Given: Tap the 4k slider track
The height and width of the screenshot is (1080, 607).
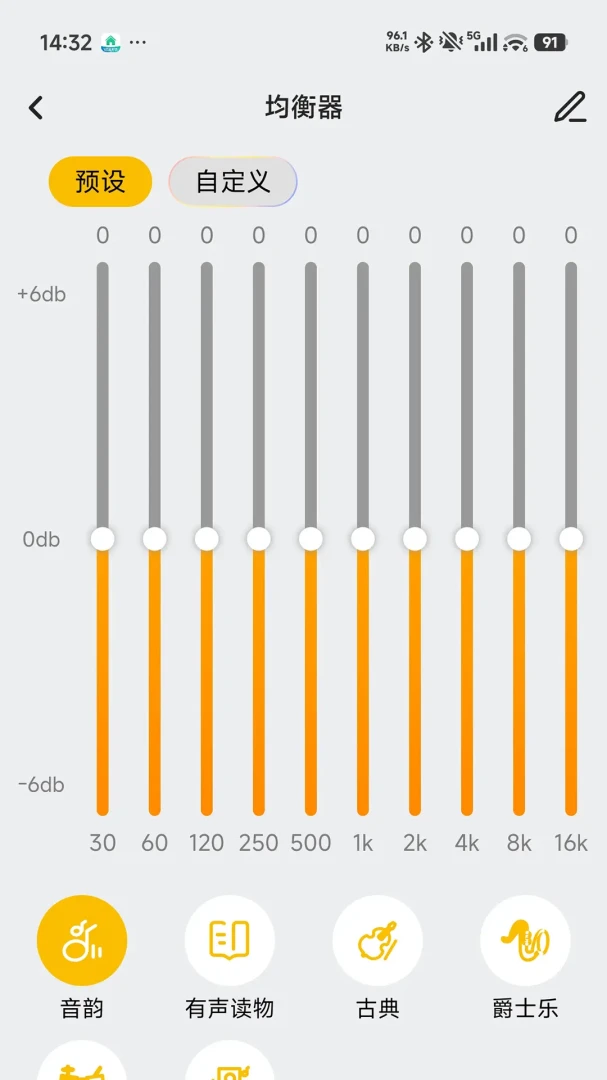Looking at the screenshot, I should (466, 539).
